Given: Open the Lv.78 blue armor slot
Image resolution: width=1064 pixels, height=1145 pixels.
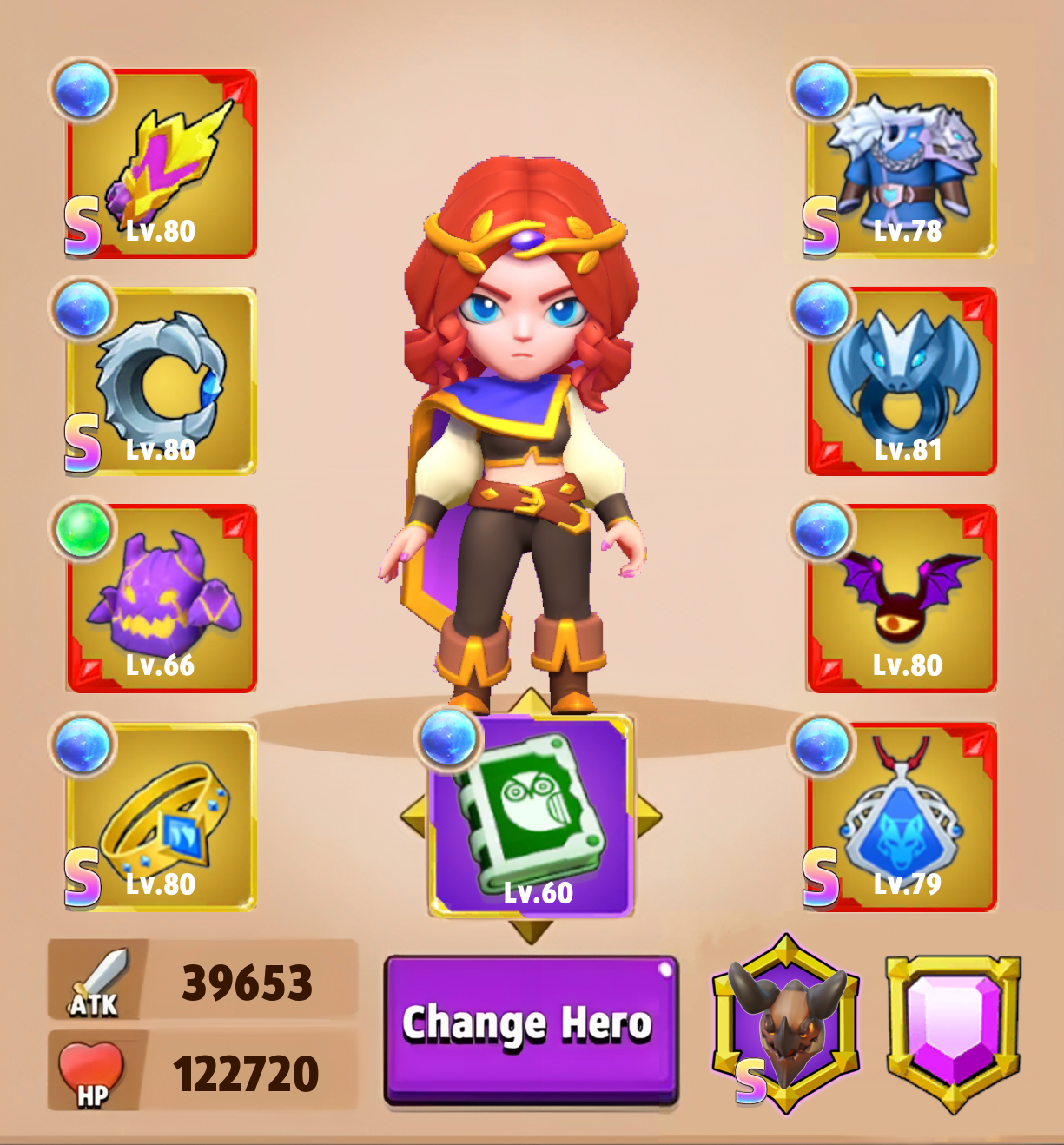Looking at the screenshot, I should coord(901,164).
